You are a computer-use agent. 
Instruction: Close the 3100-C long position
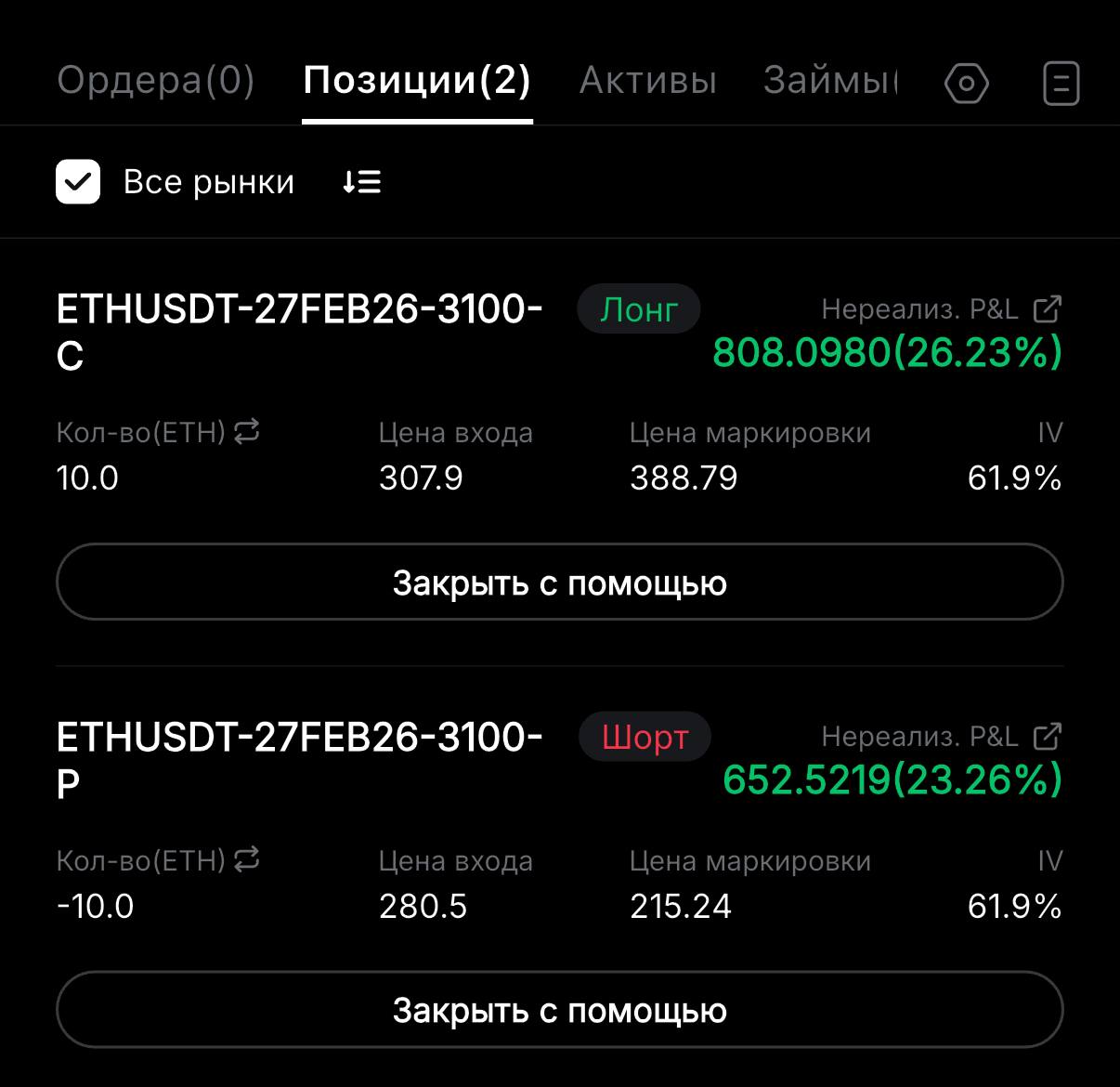pos(559,583)
